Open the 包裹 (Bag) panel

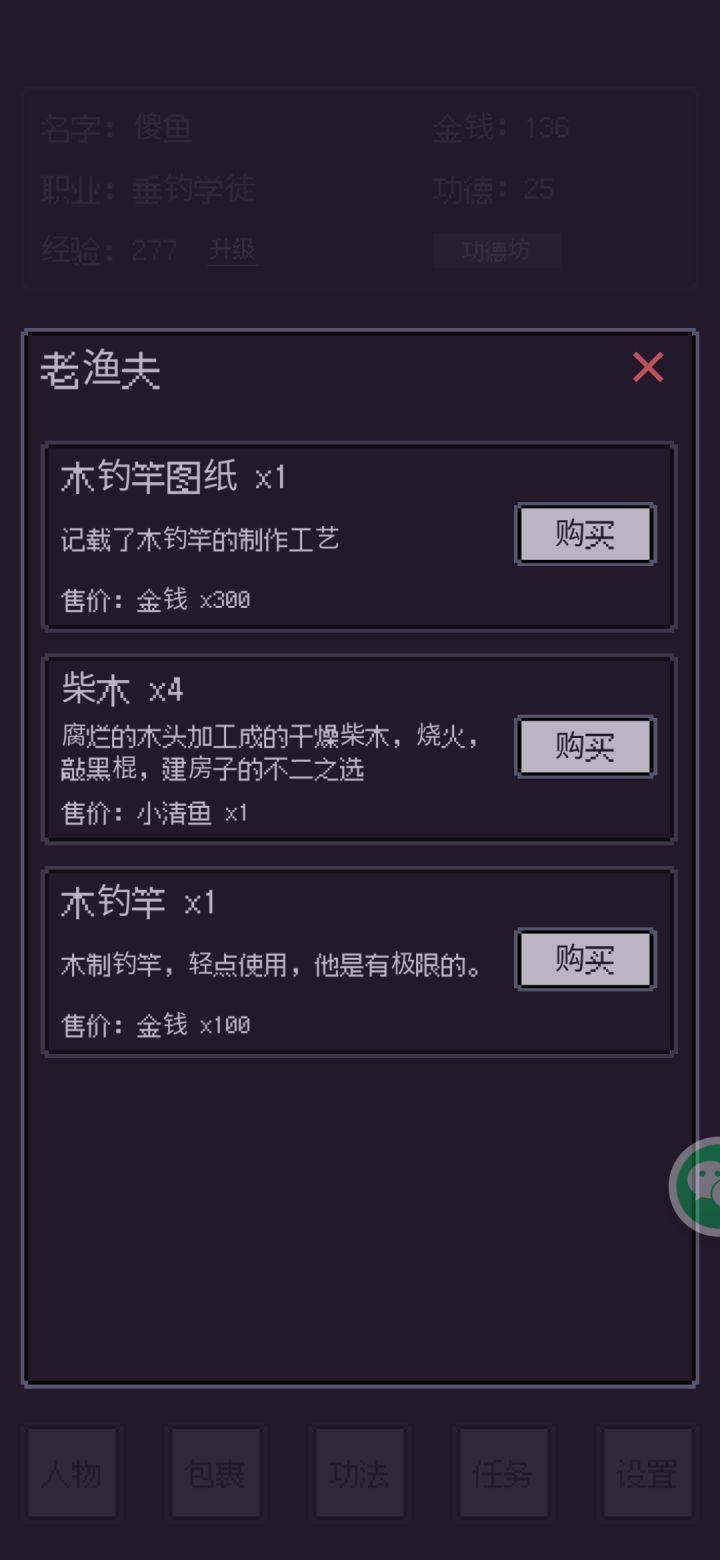coord(215,1473)
